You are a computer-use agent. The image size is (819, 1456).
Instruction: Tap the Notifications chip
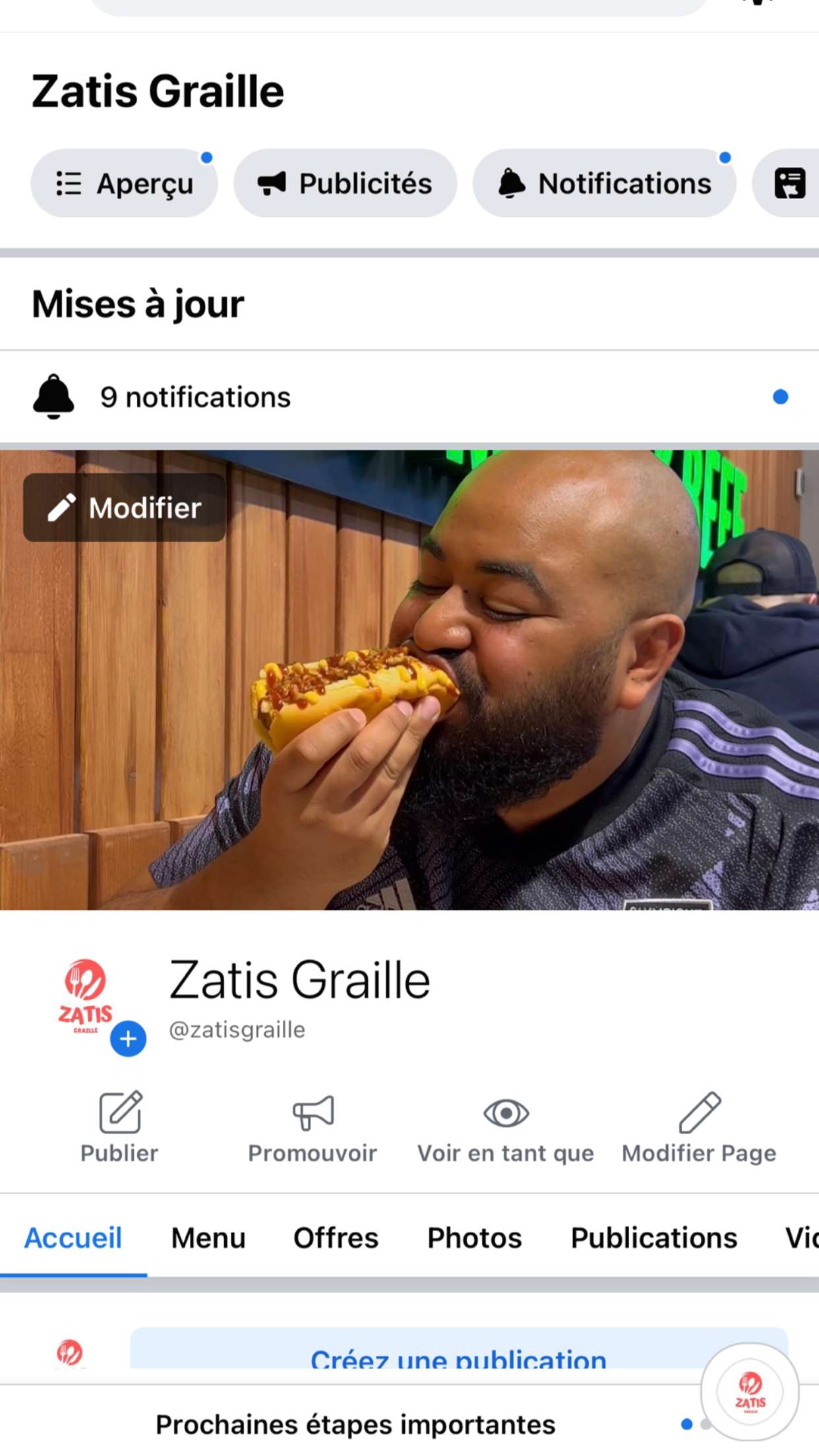click(604, 183)
